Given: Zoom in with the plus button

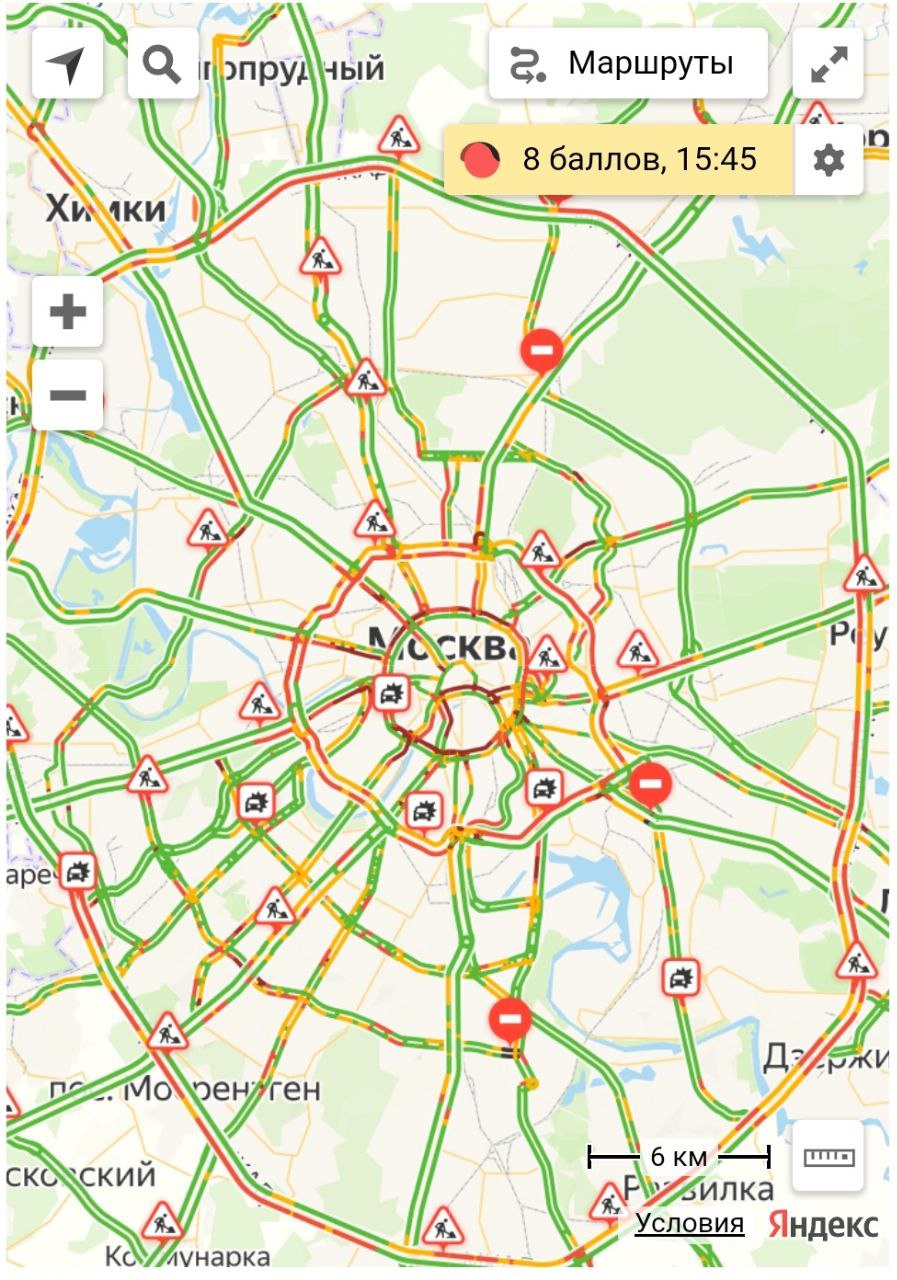Looking at the screenshot, I should (x=67, y=312).
